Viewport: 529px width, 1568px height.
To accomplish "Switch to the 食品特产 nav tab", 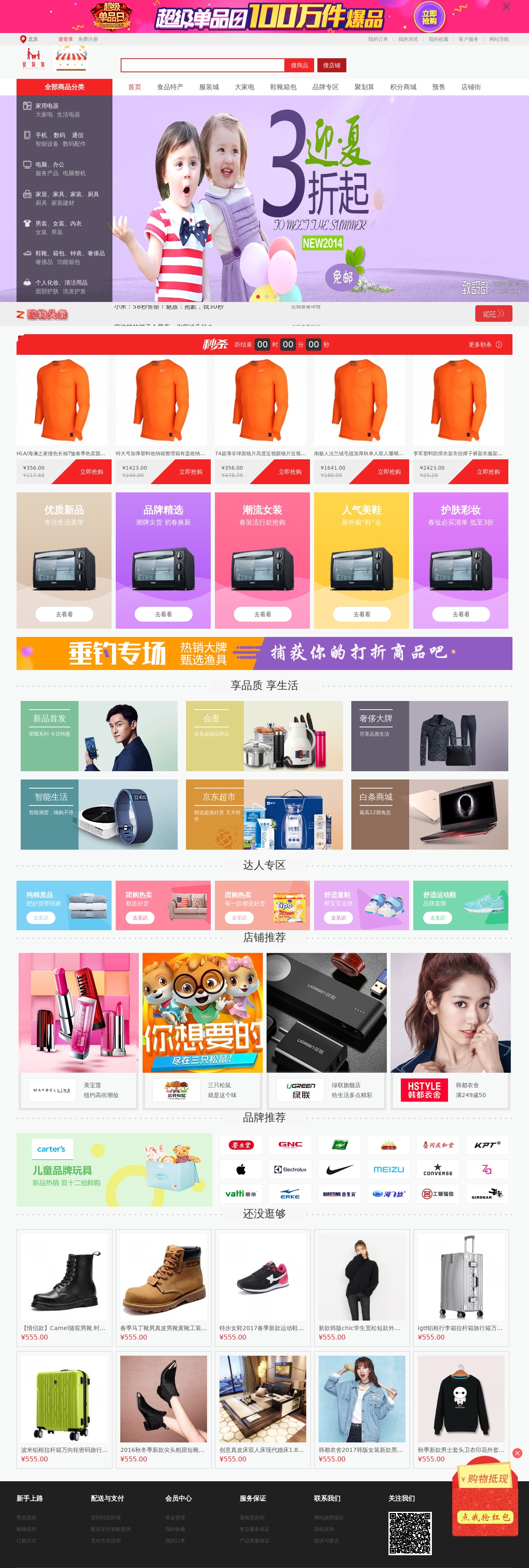I will [170, 87].
